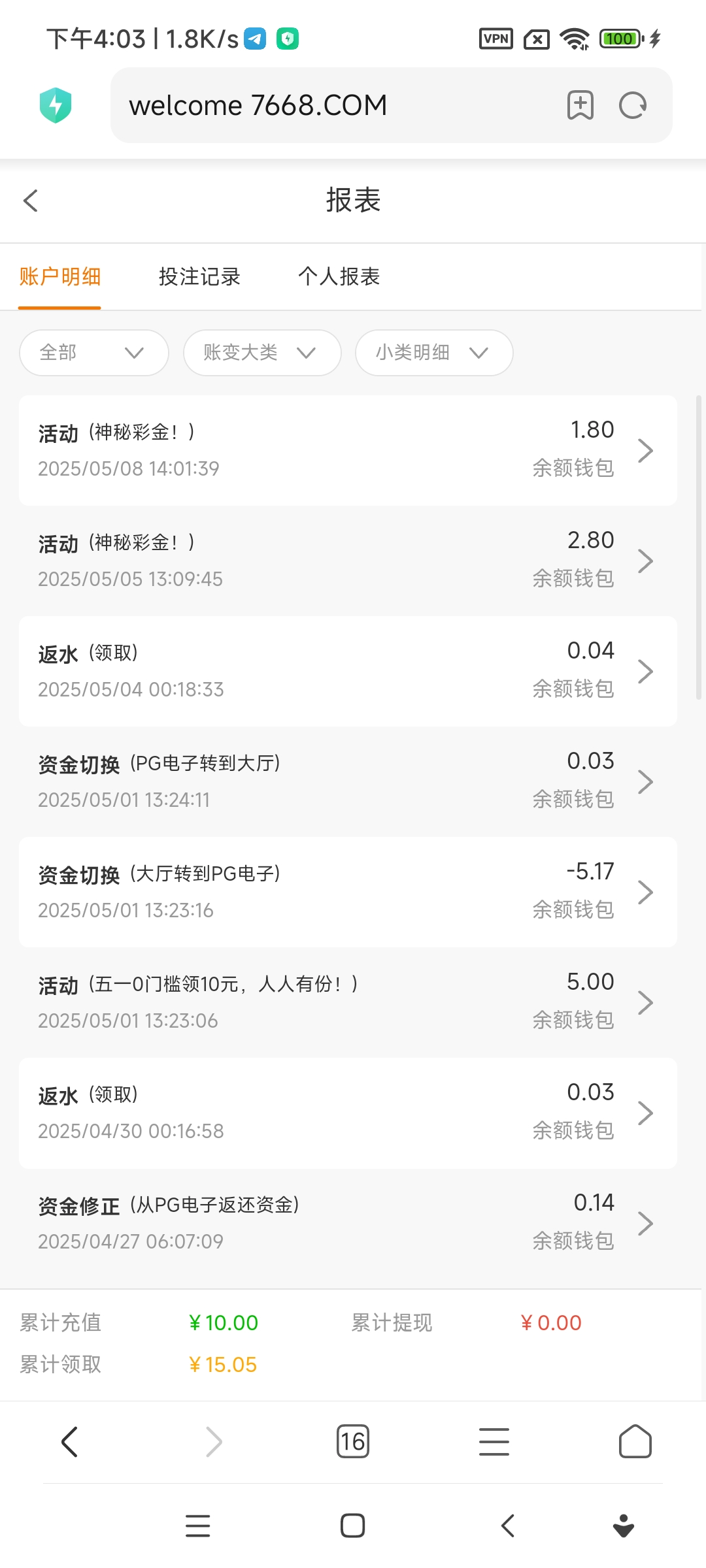Reload the current web page
The width and height of the screenshot is (706, 1568).
[x=632, y=105]
